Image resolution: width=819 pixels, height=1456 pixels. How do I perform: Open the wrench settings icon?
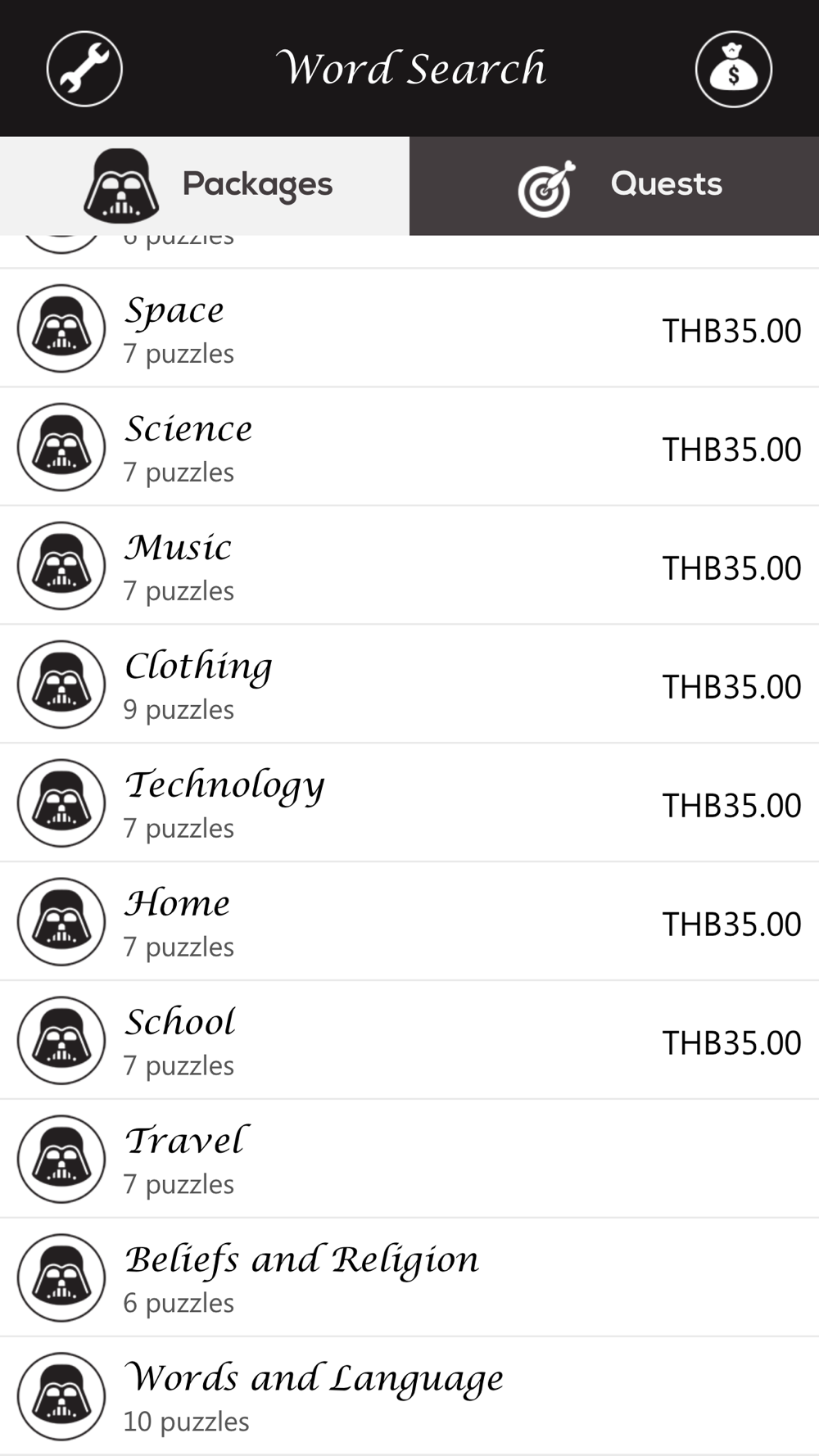click(84, 69)
